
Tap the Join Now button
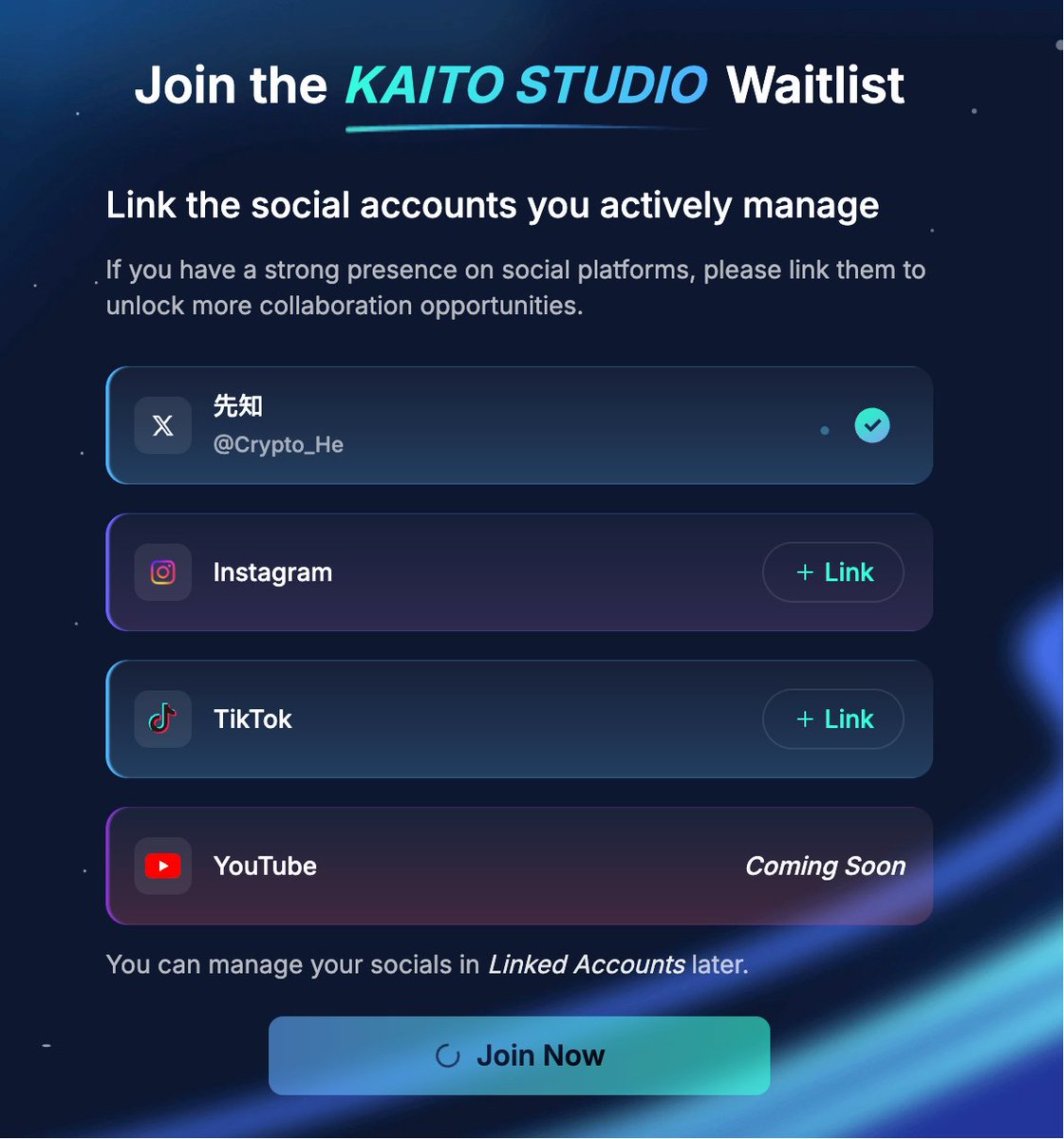tap(519, 1055)
